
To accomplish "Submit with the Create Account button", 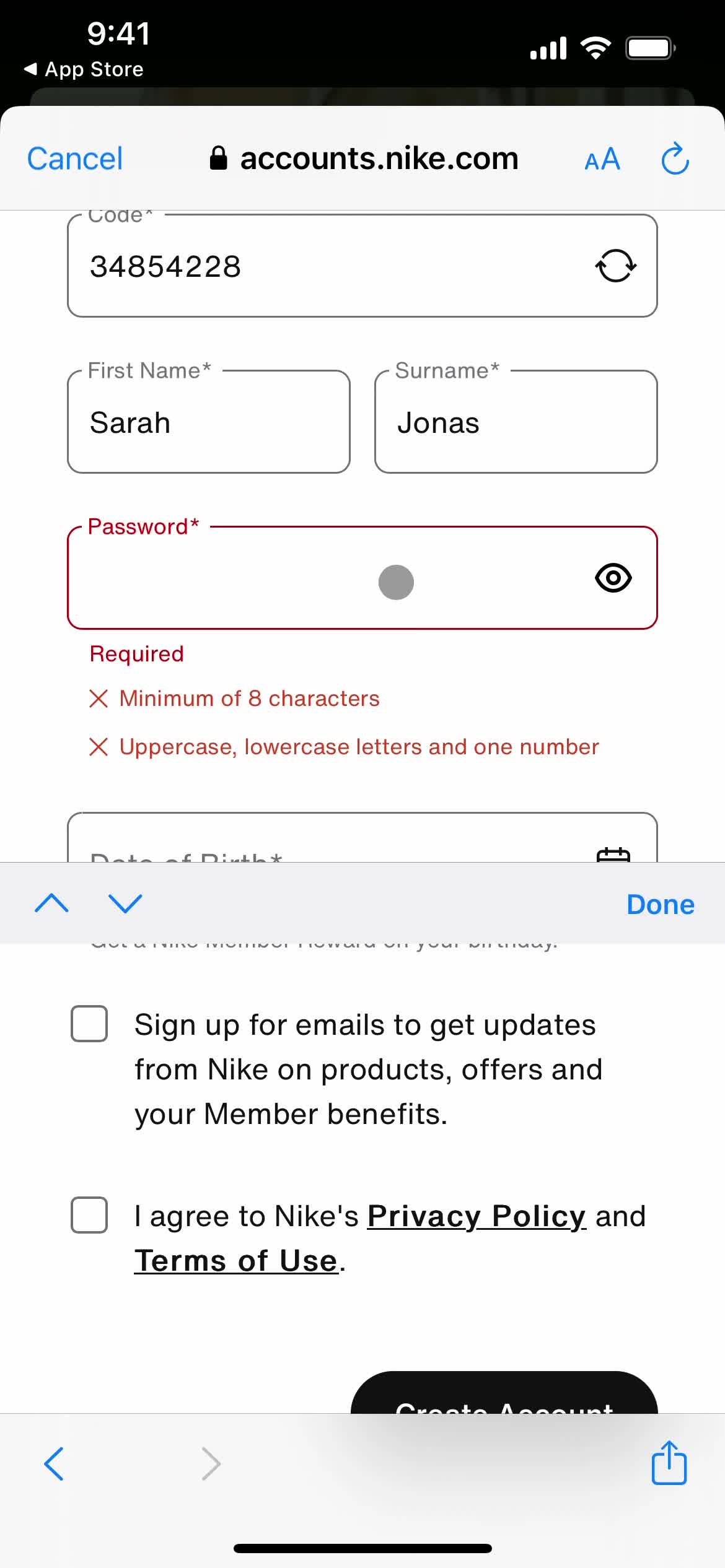I will click(504, 1398).
